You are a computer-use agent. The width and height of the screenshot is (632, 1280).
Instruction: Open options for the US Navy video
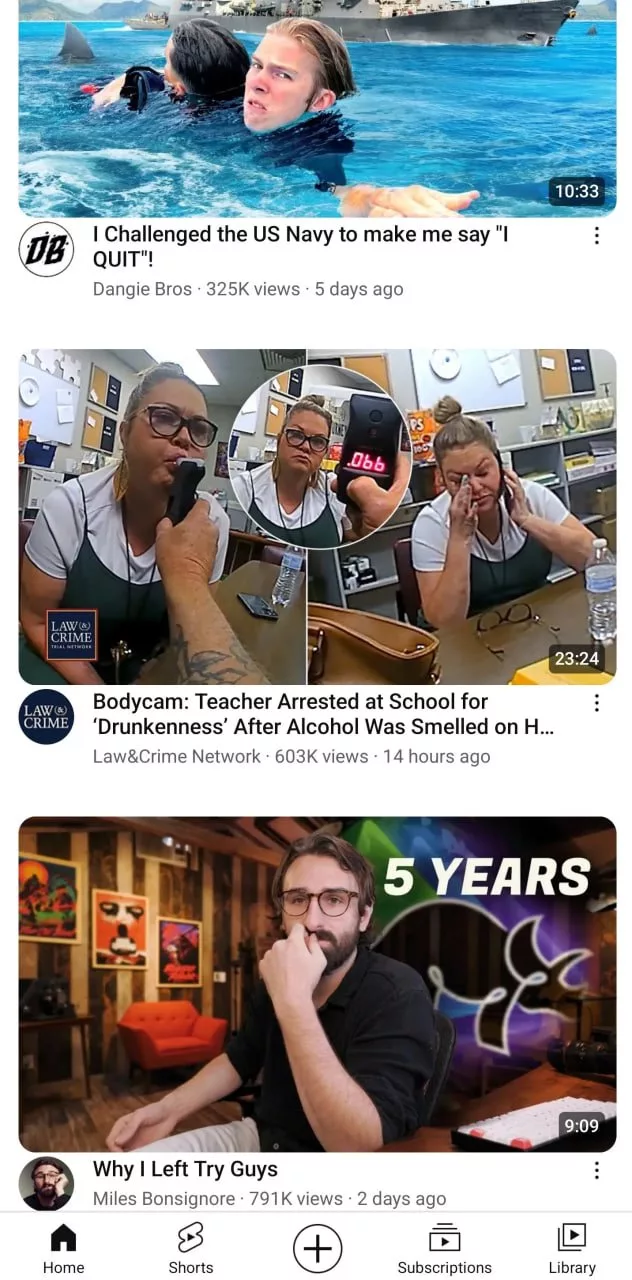[x=596, y=236]
